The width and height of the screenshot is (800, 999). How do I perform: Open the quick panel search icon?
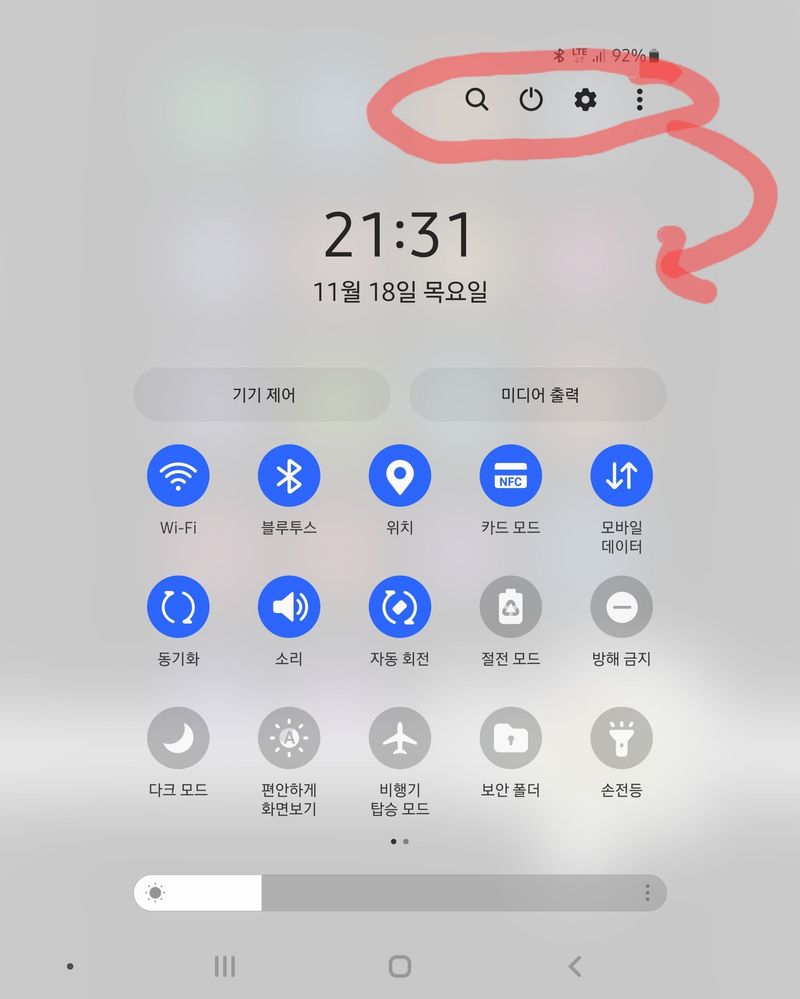pyautogui.click(x=477, y=99)
